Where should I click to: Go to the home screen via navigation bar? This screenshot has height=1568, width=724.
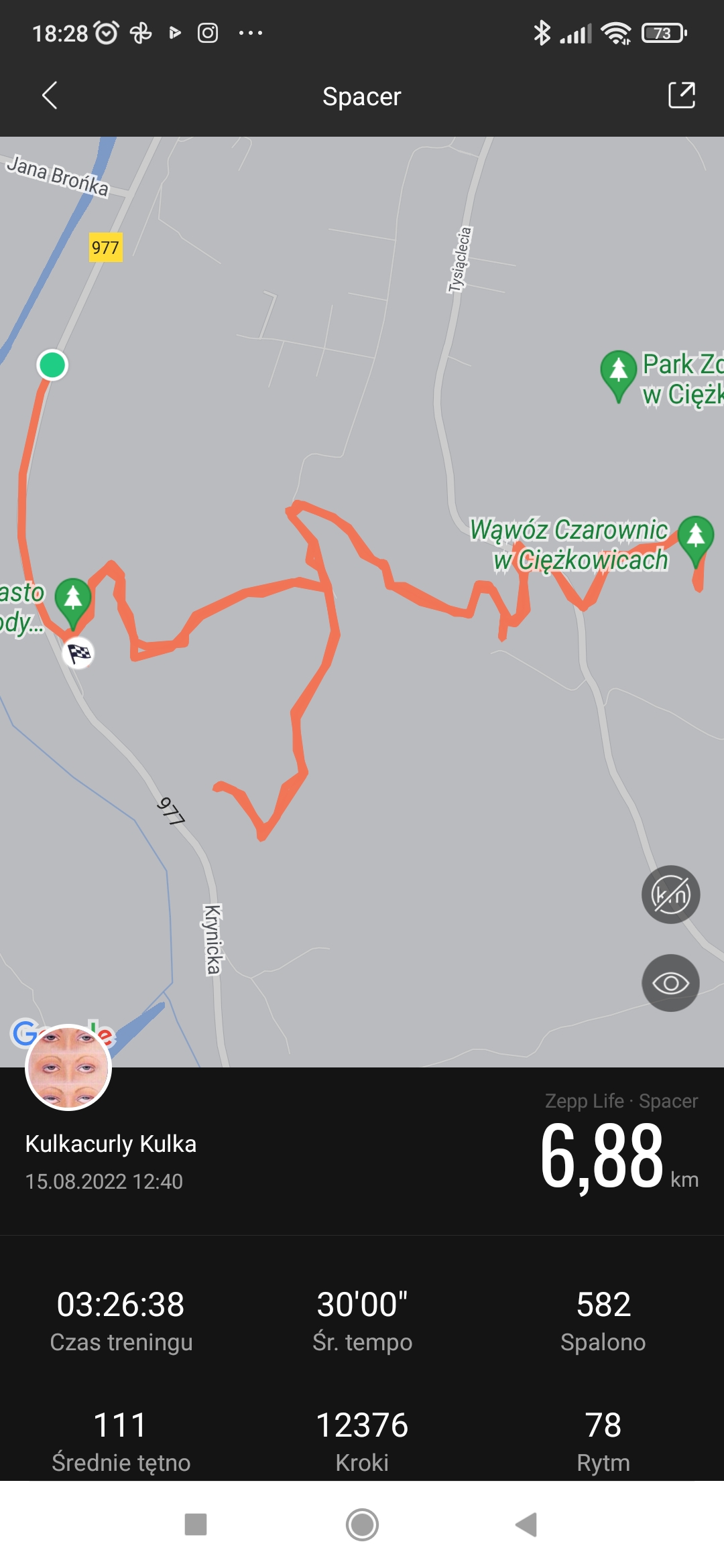[362, 1524]
